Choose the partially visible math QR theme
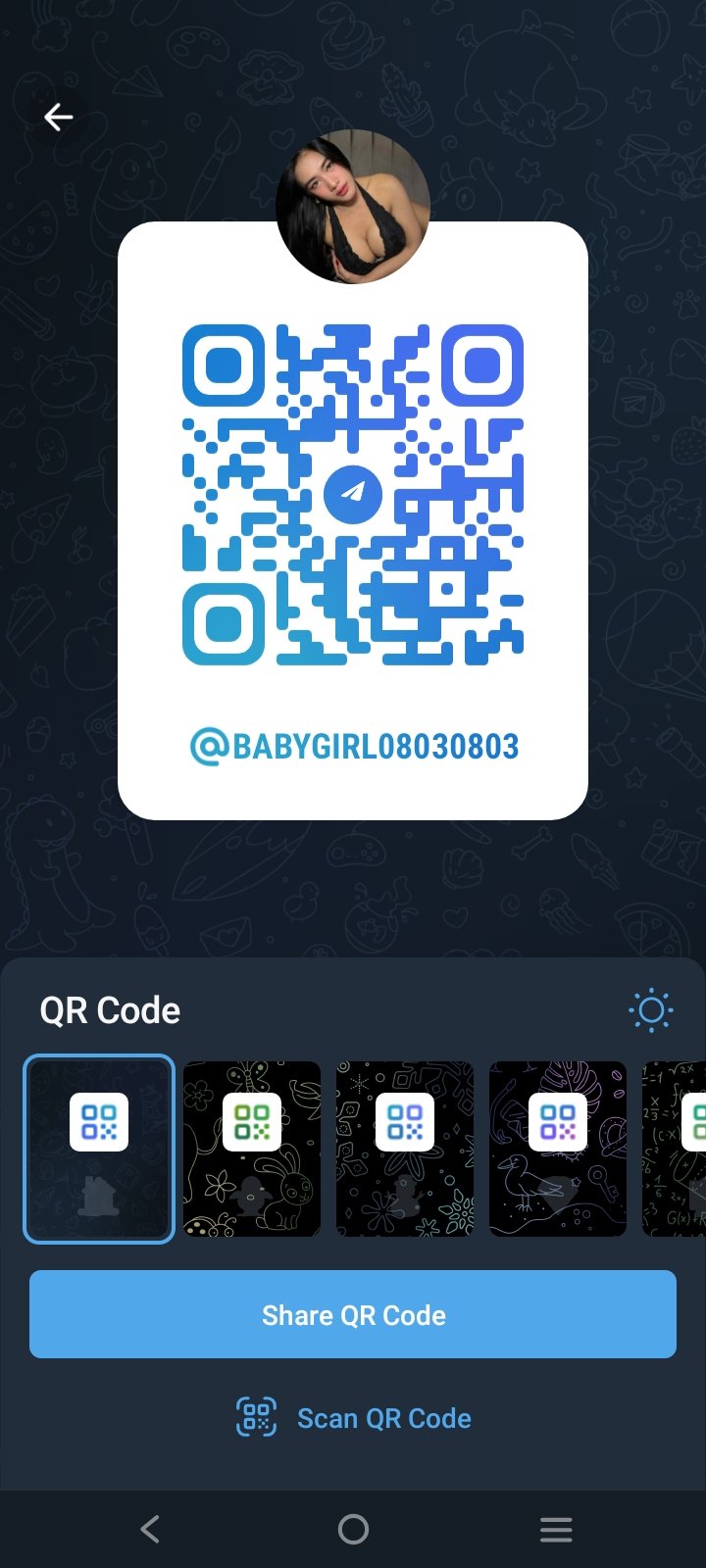Screen dimensions: 706x1568 675,1149
